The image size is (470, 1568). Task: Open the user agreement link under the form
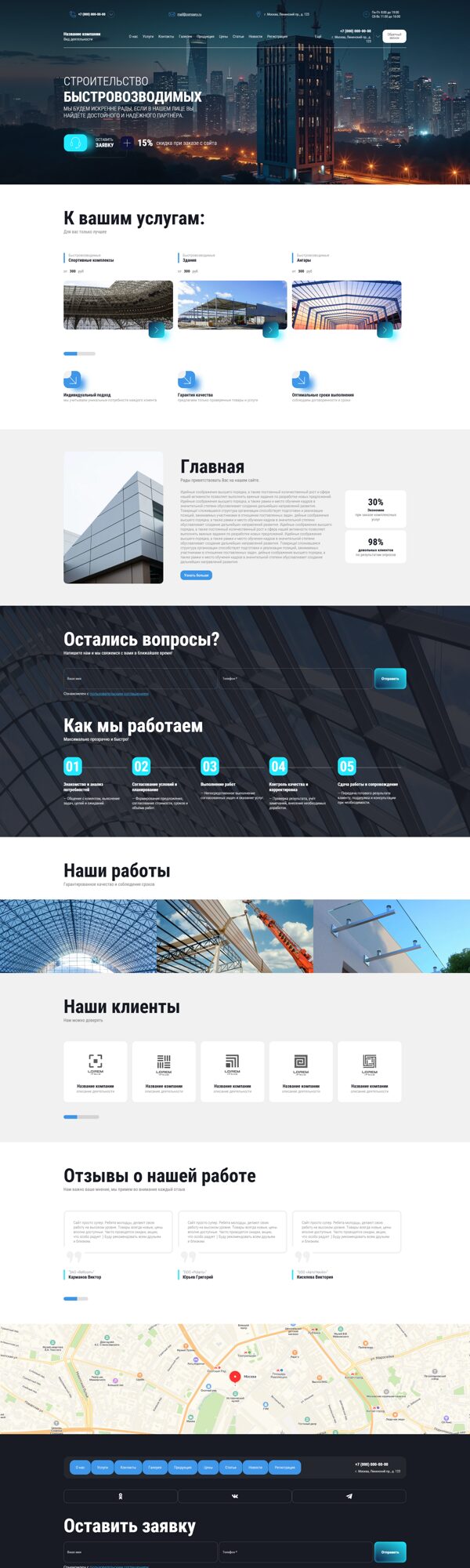(x=119, y=693)
